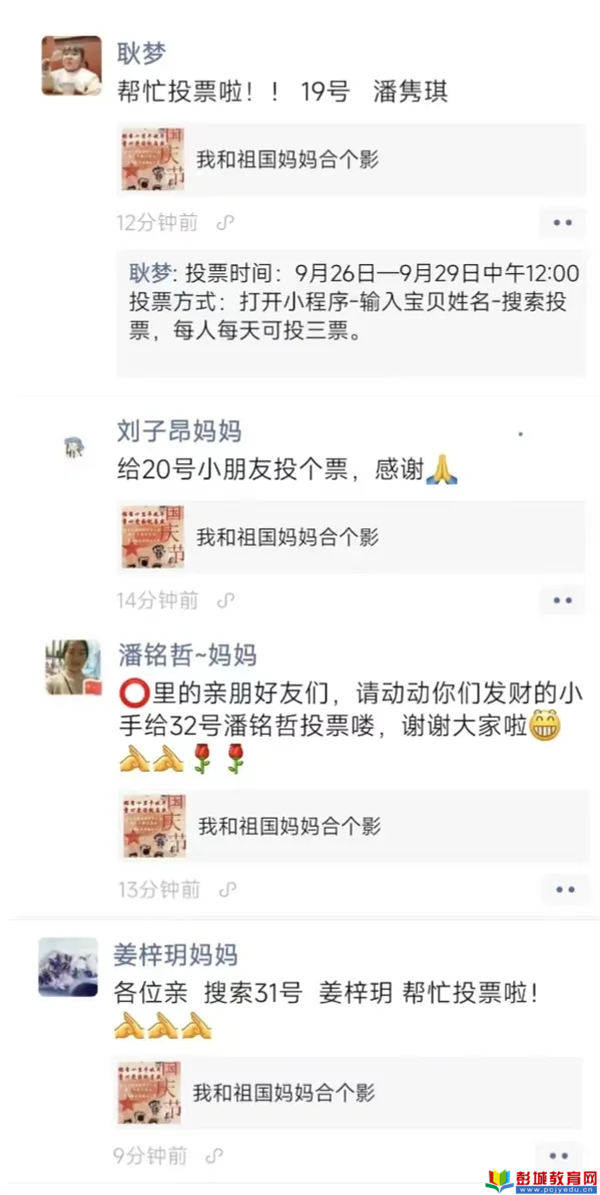
Task: Open the shared mini-program card under 耿梦's post
Action: click(350, 159)
